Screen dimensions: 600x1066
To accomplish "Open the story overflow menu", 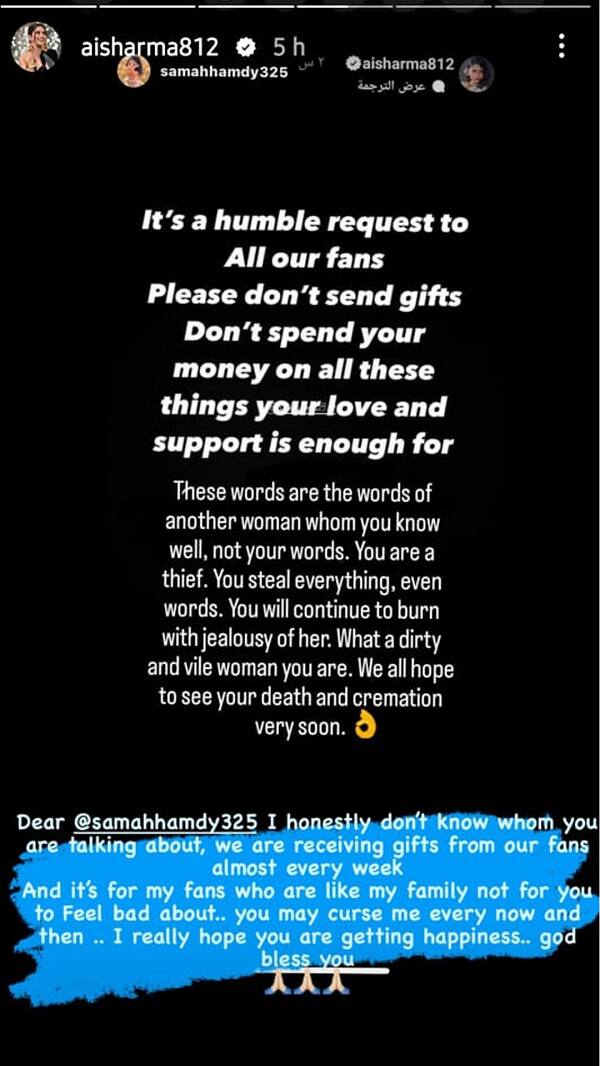I will click(561, 46).
